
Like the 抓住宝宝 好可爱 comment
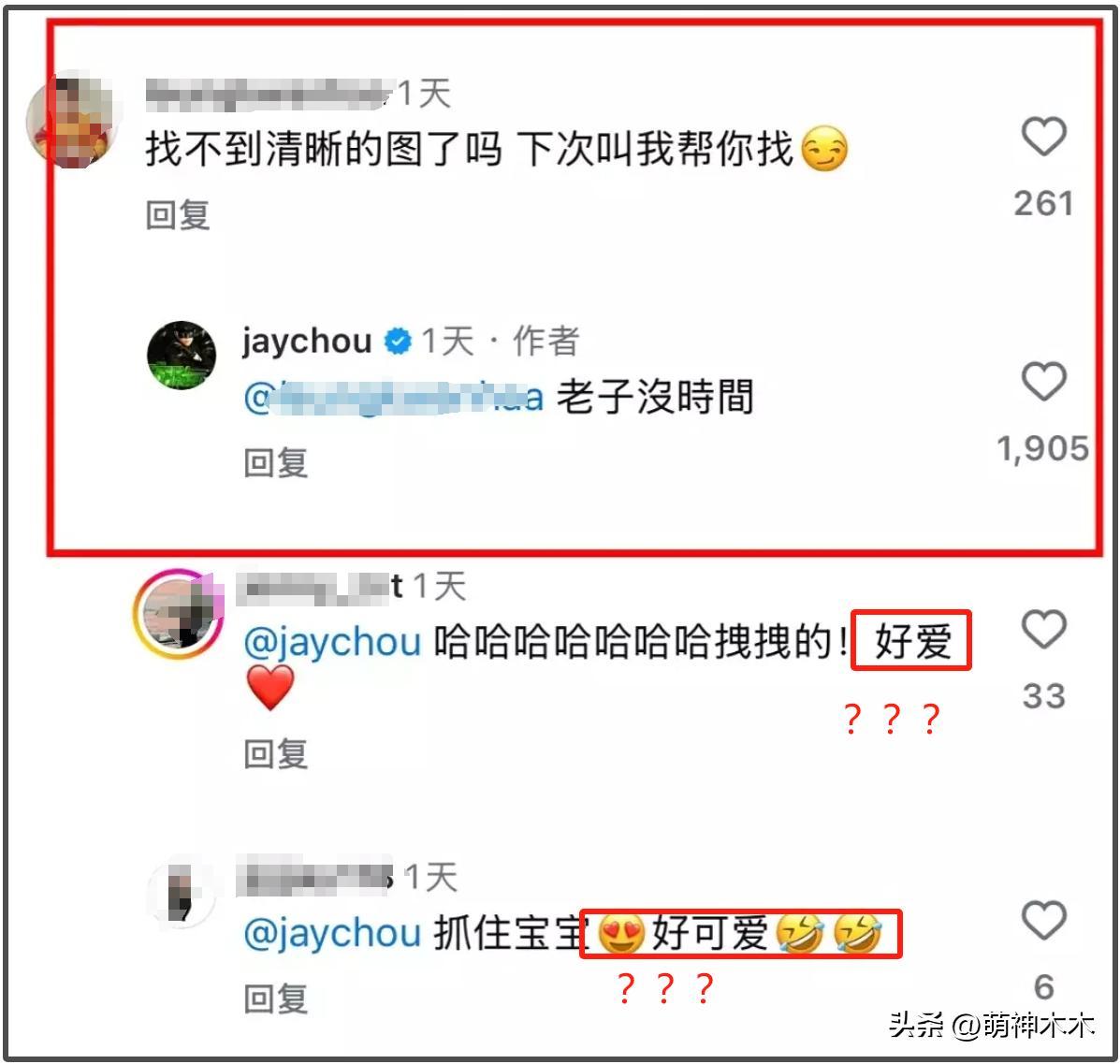[x=1043, y=921]
